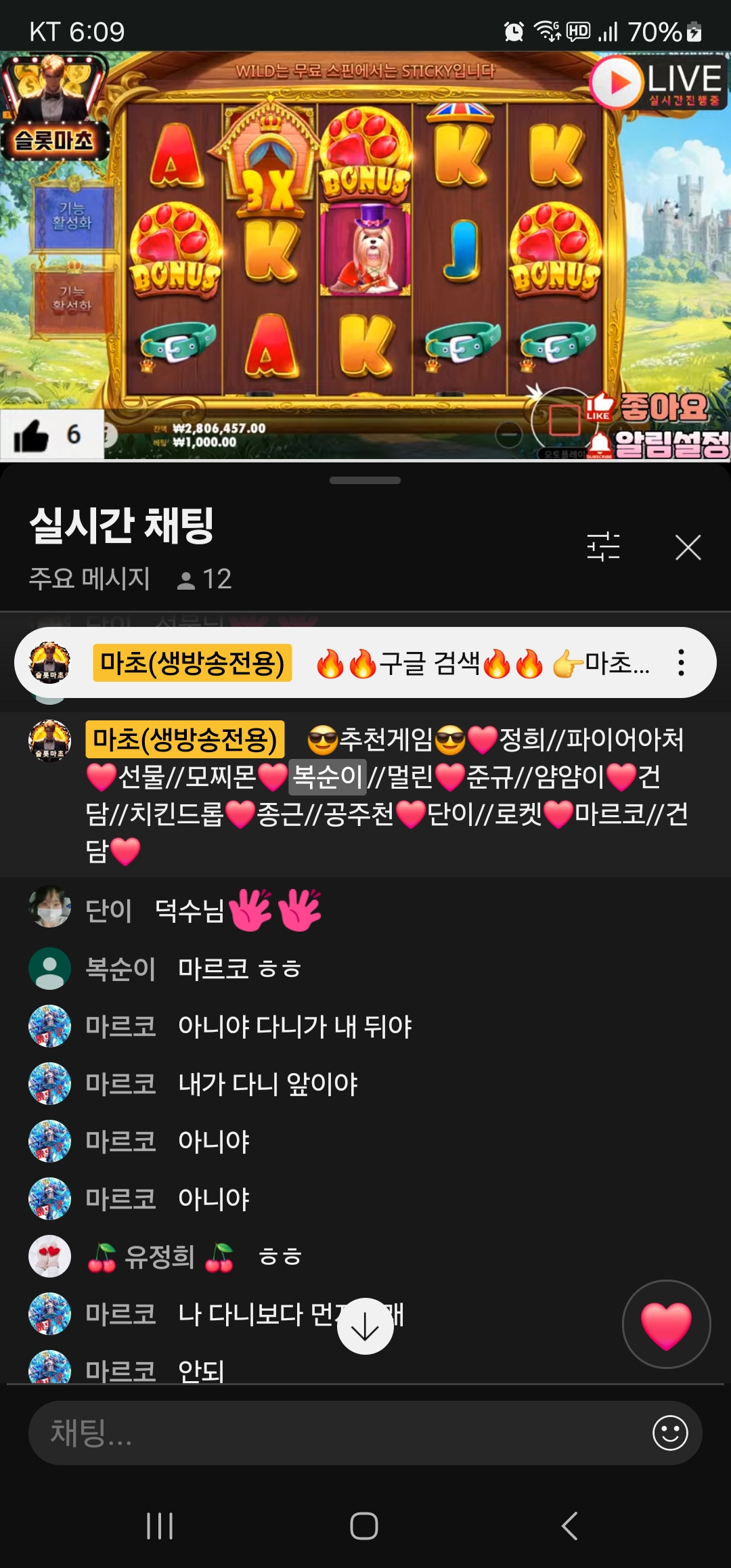Open the emoji picker in chat box
Viewport: 731px width, 1568px height.
pos(670,1433)
